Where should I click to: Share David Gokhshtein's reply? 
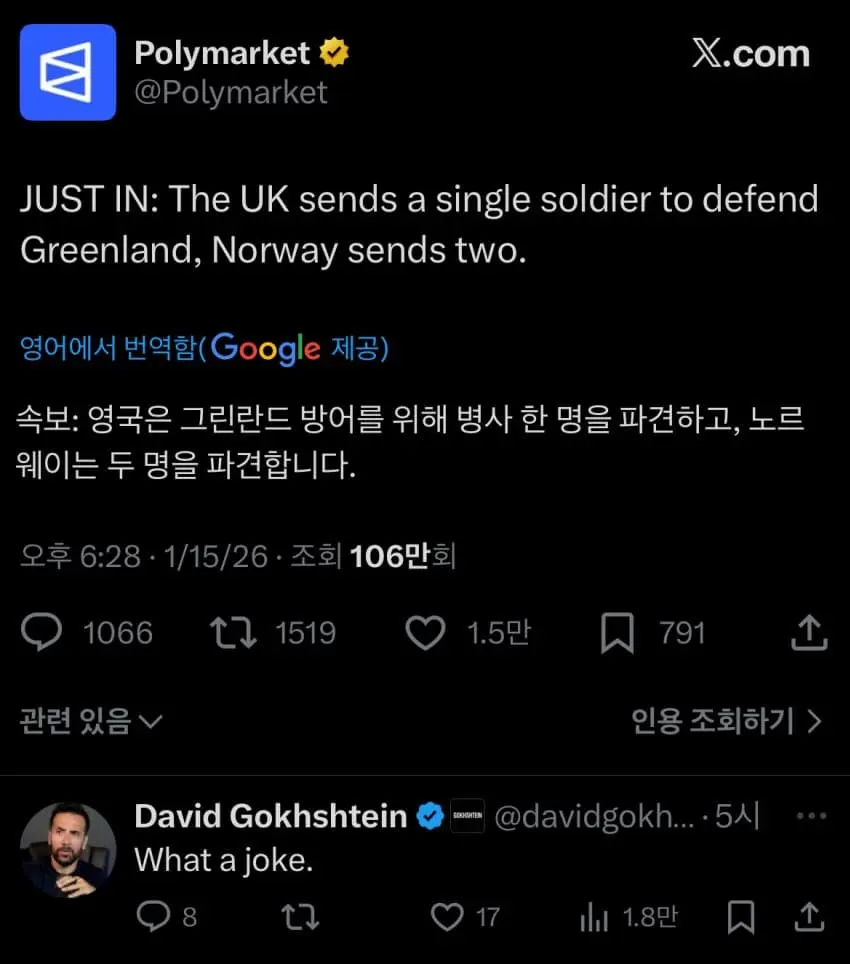(x=808, y=916)
